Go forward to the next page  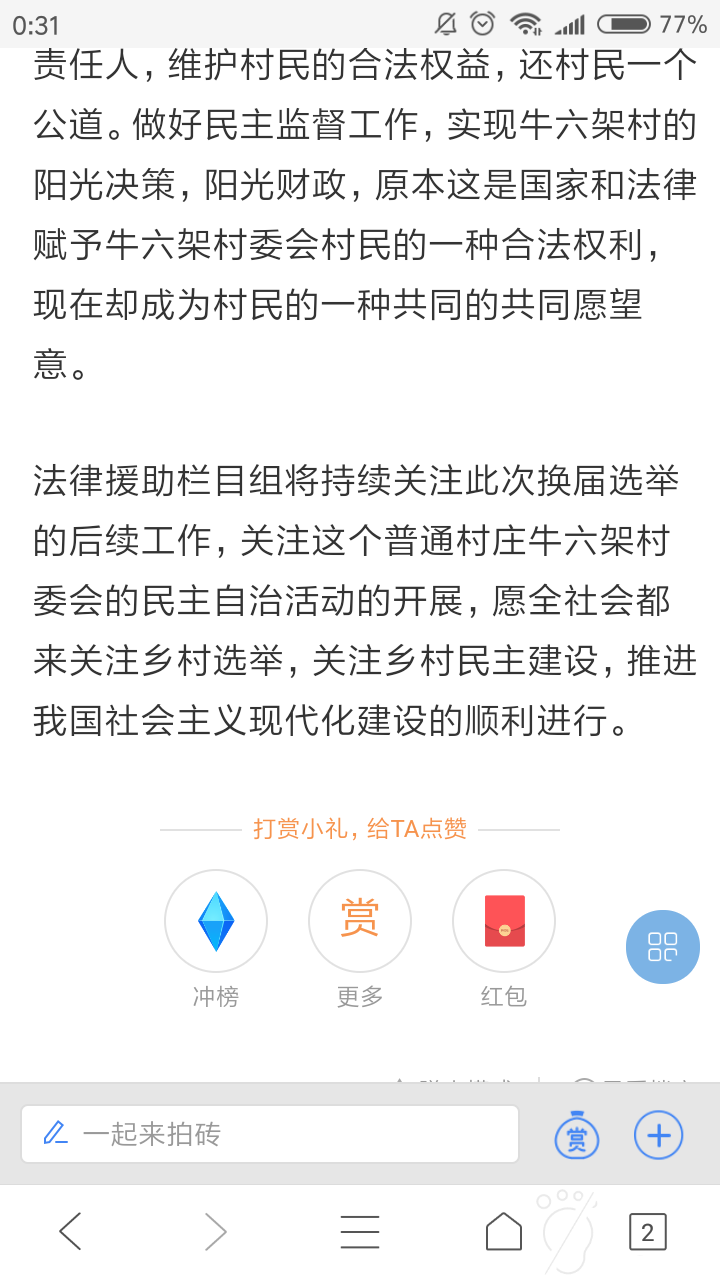pos(215,1231)
